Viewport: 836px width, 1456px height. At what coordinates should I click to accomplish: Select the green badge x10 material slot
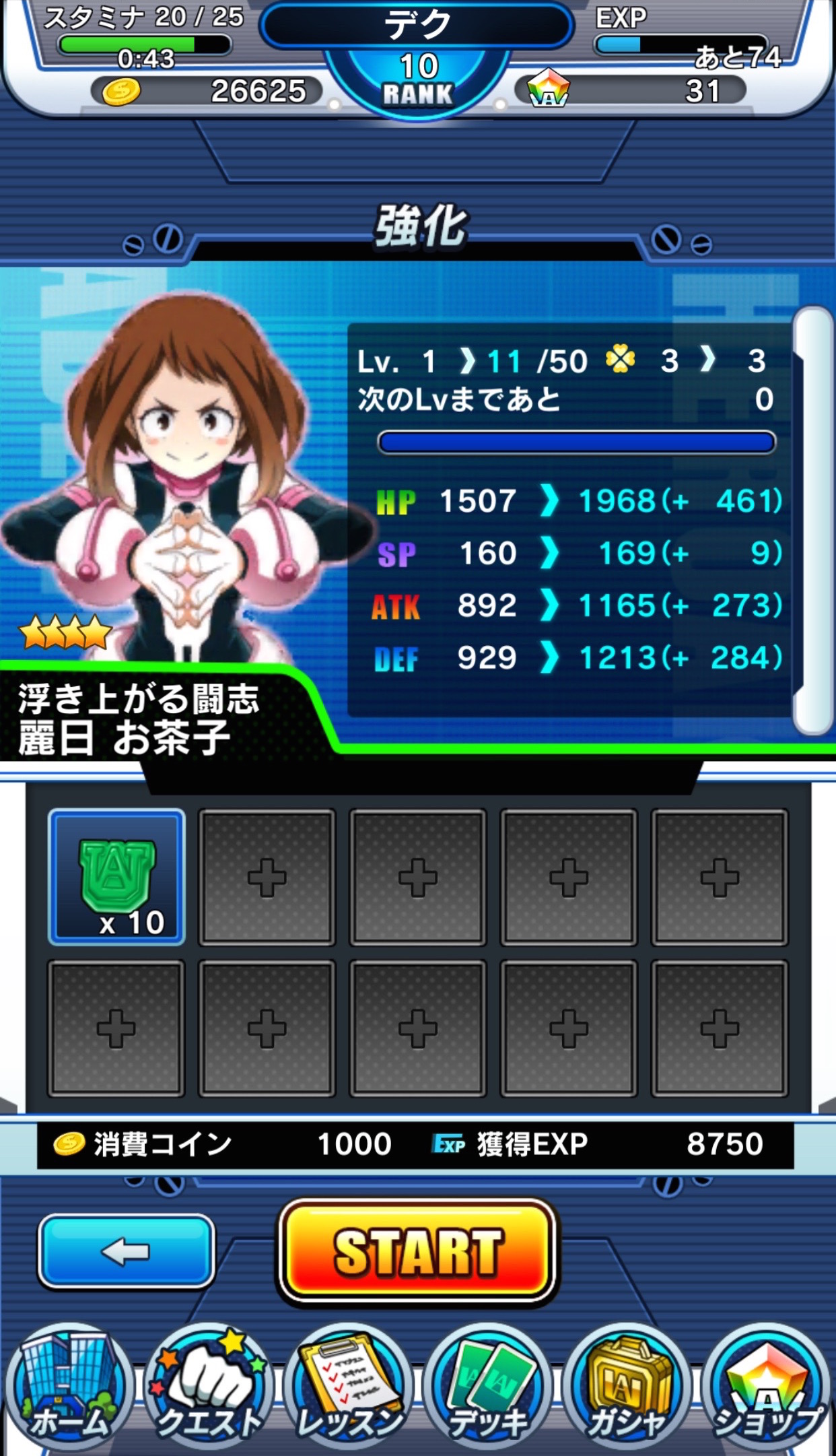pos(116,877)
